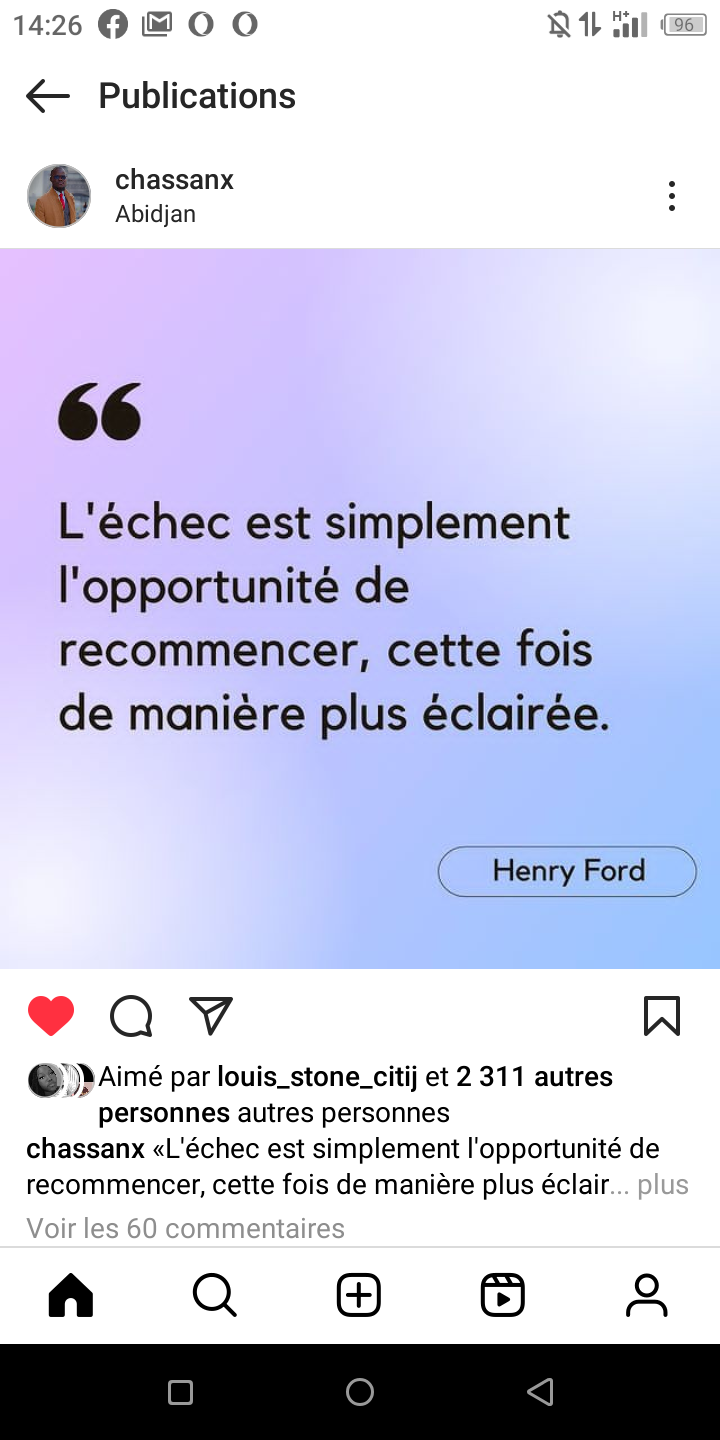Unlike the post with the red heart
Viewport: 720px width, 1440px height.
coord(51,1016)
